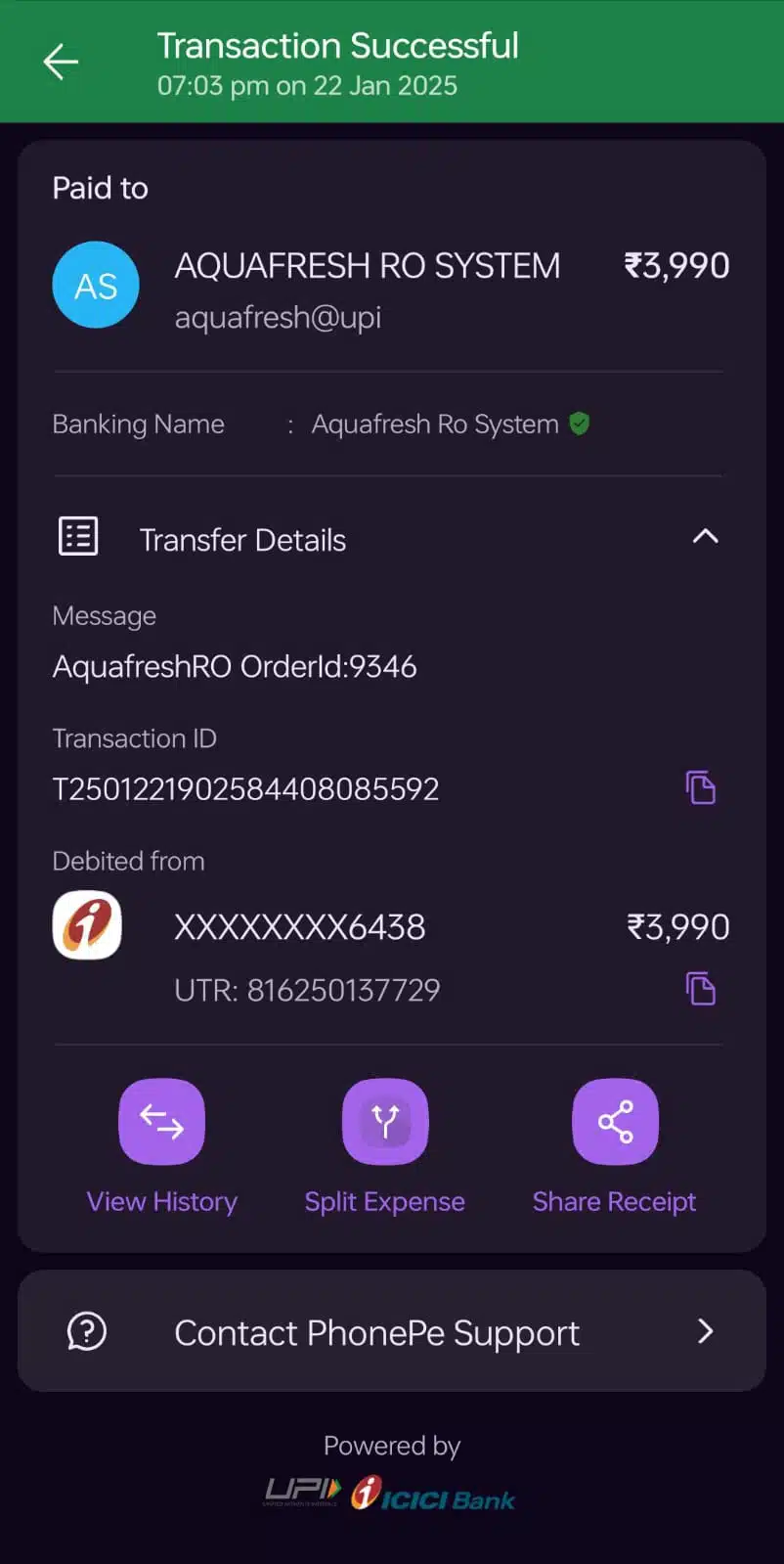This screenshot has width=784, height=1564.
Task: Share the payment receipt
Action: pyautogui.click(x=615, y=1123)
